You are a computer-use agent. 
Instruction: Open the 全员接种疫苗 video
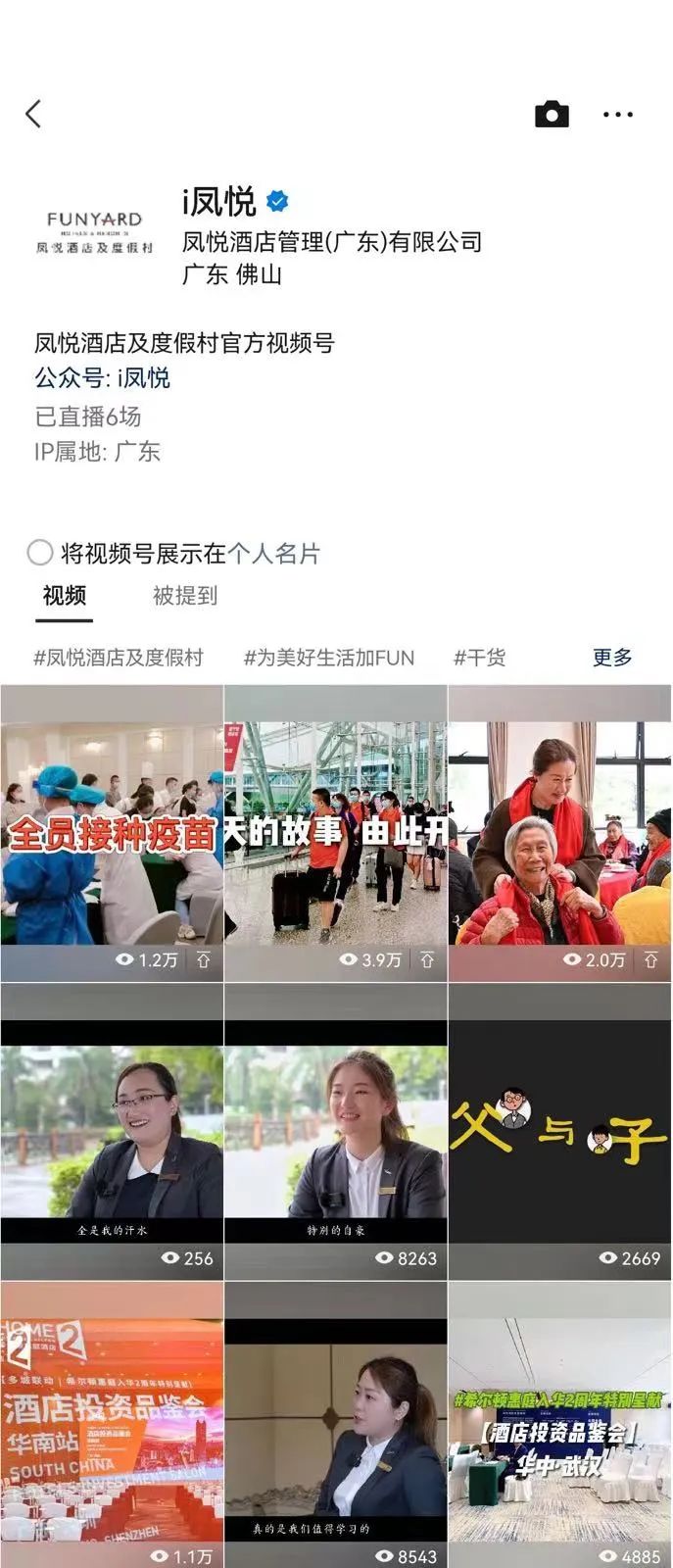click(x=112, y=833)
